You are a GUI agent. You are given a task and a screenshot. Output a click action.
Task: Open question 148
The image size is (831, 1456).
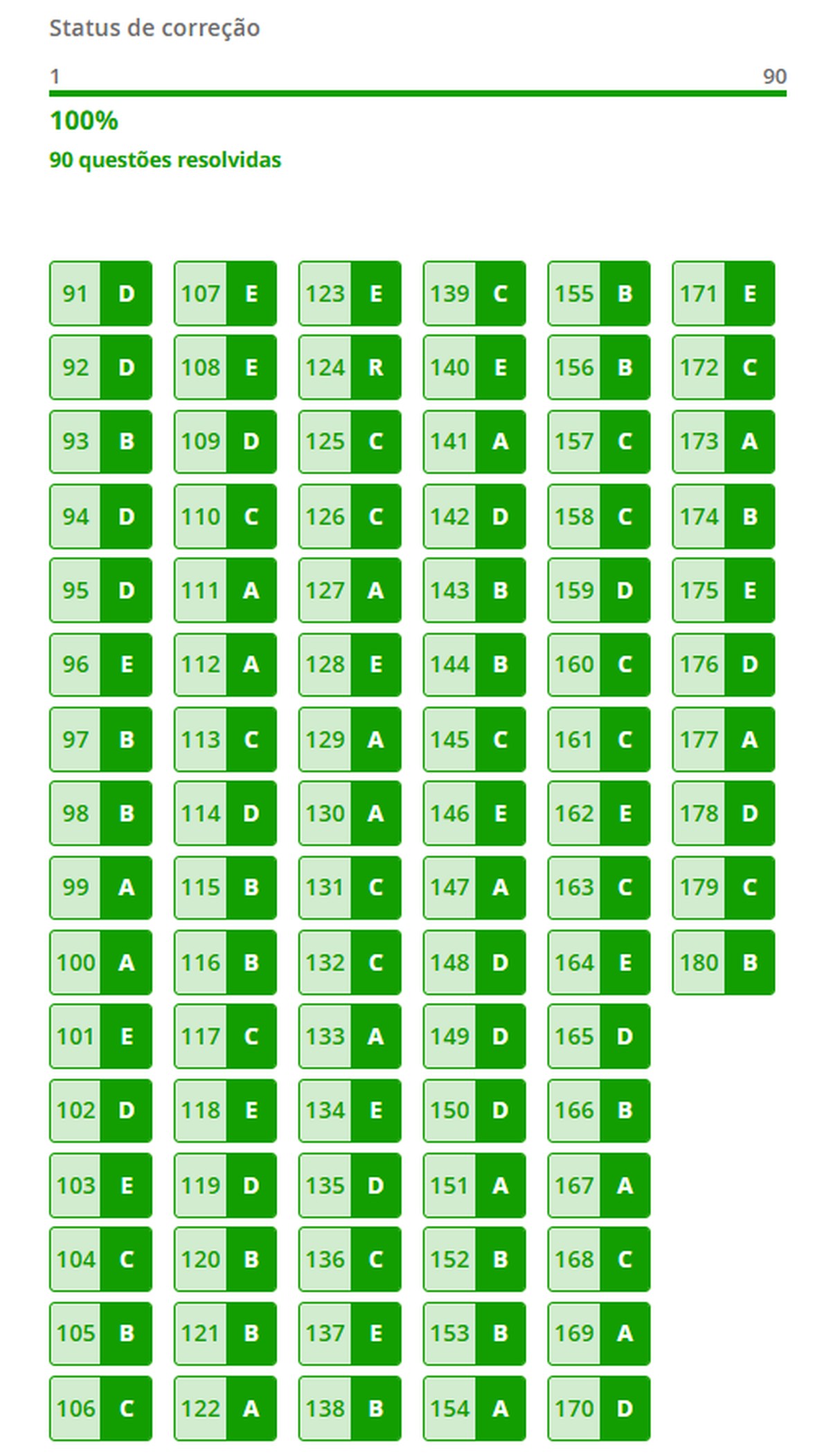tap(474, 963)
